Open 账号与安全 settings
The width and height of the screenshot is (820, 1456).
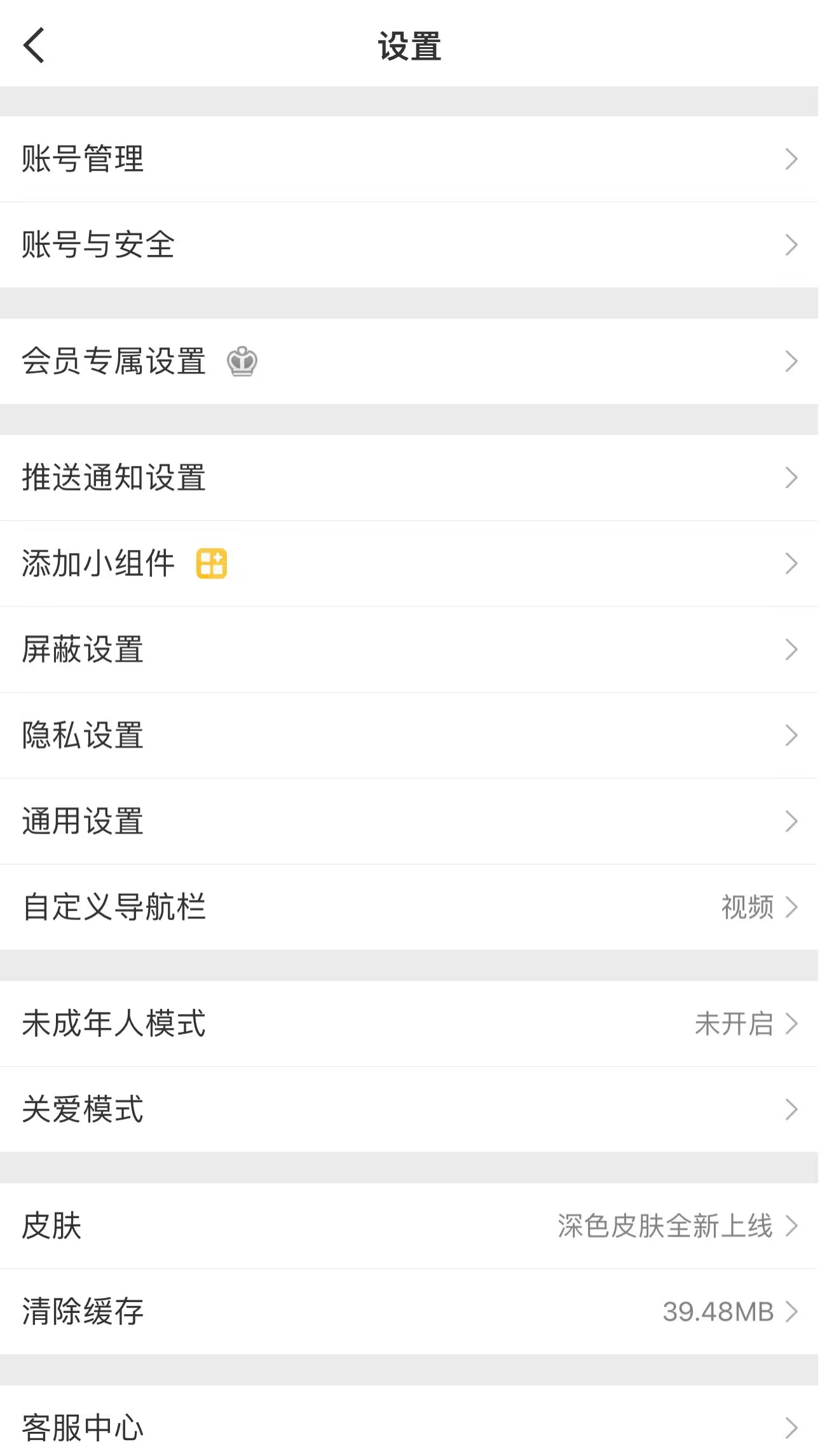[409, 245]
